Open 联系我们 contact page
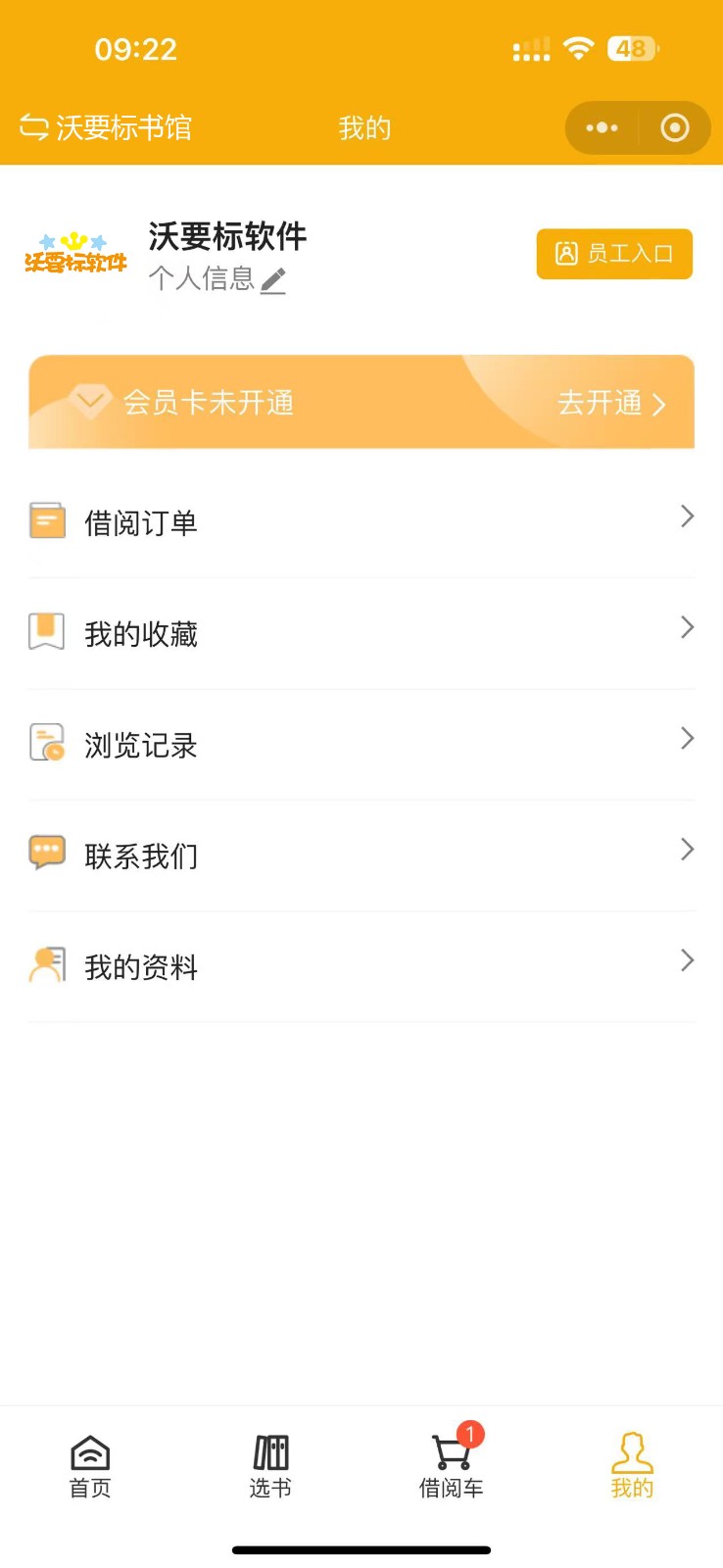723x1568 pixels. tap(361, 856)
